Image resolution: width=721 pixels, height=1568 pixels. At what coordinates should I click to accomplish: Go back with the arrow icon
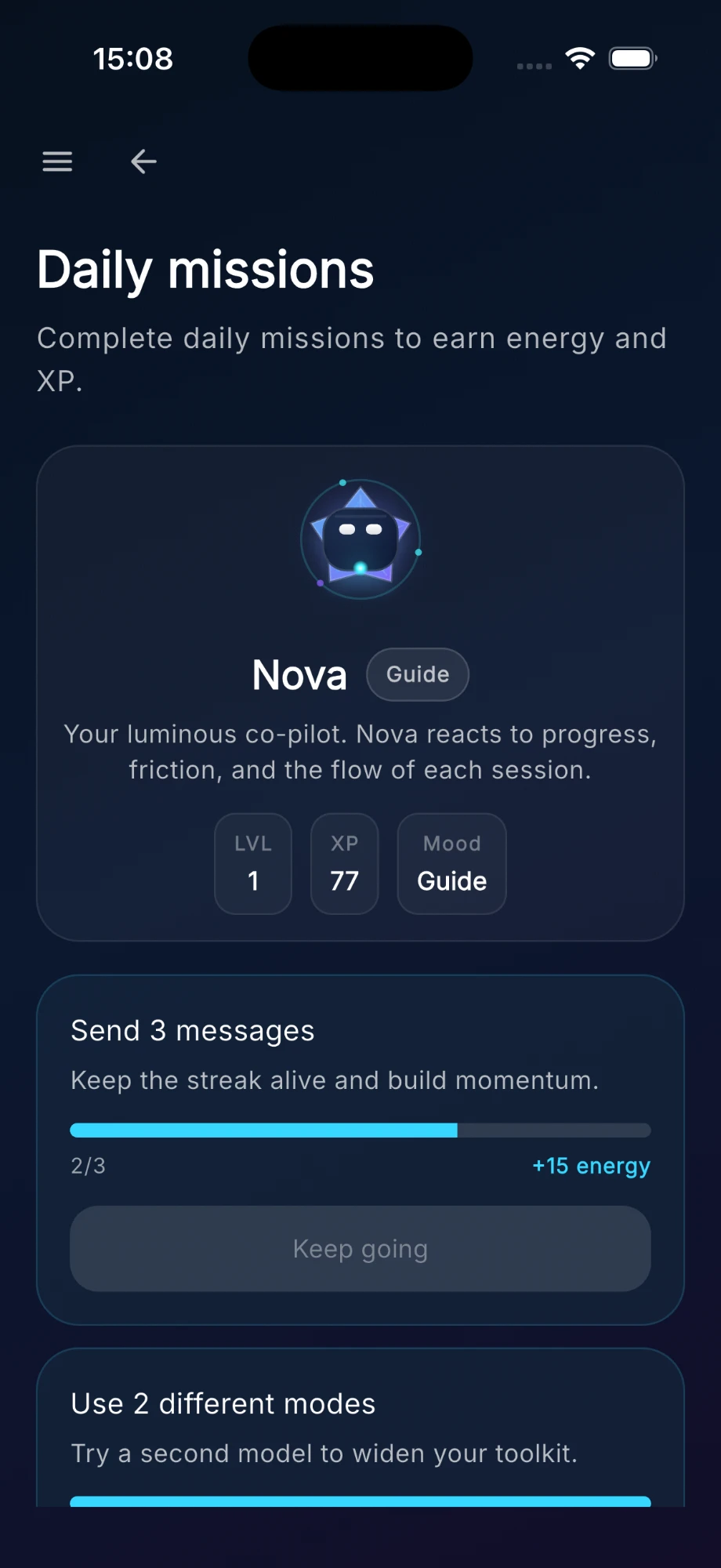click(x=143, y=162)
